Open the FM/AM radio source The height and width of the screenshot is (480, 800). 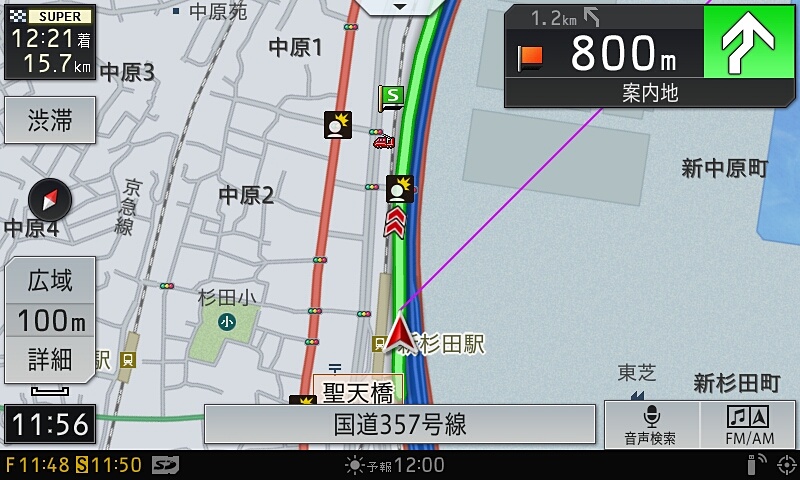[749, 425]
